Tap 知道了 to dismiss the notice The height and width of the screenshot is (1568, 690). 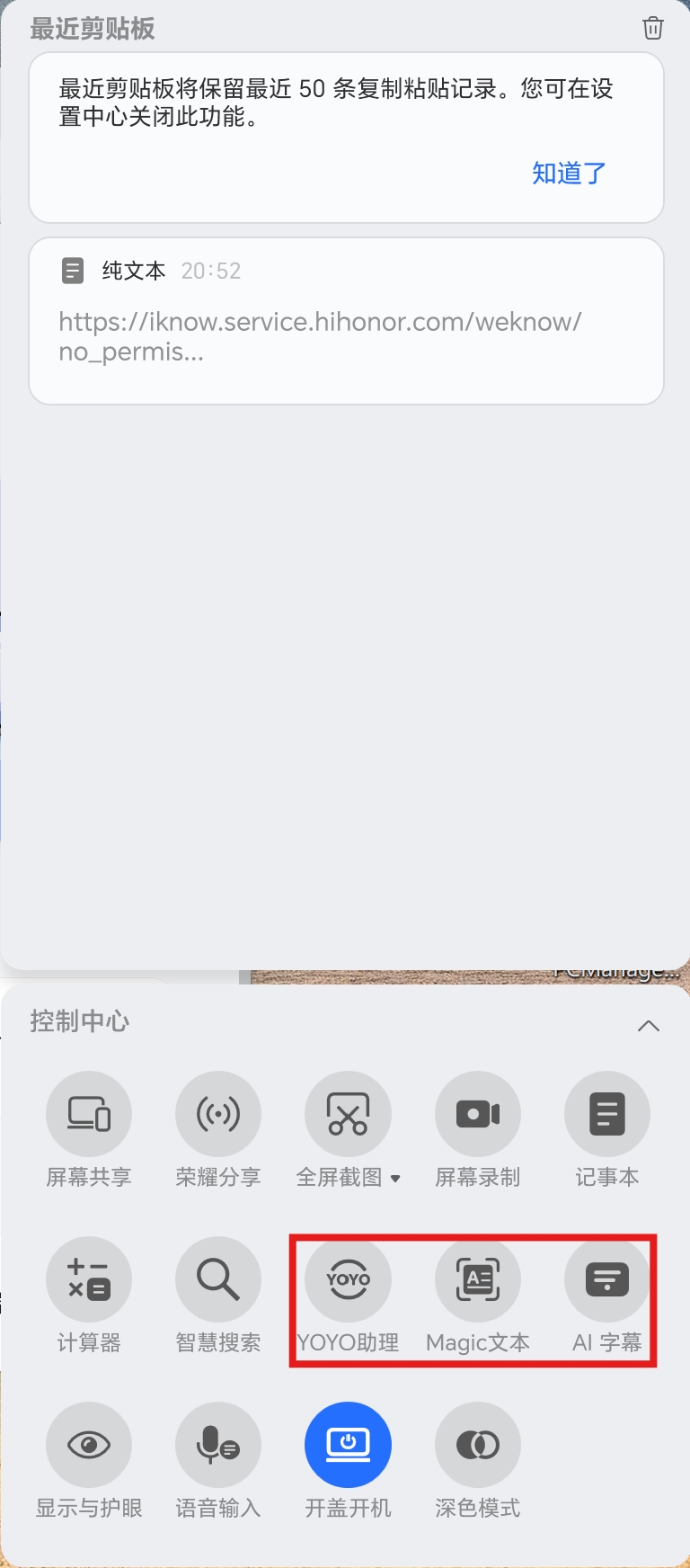tap(569, 173)
